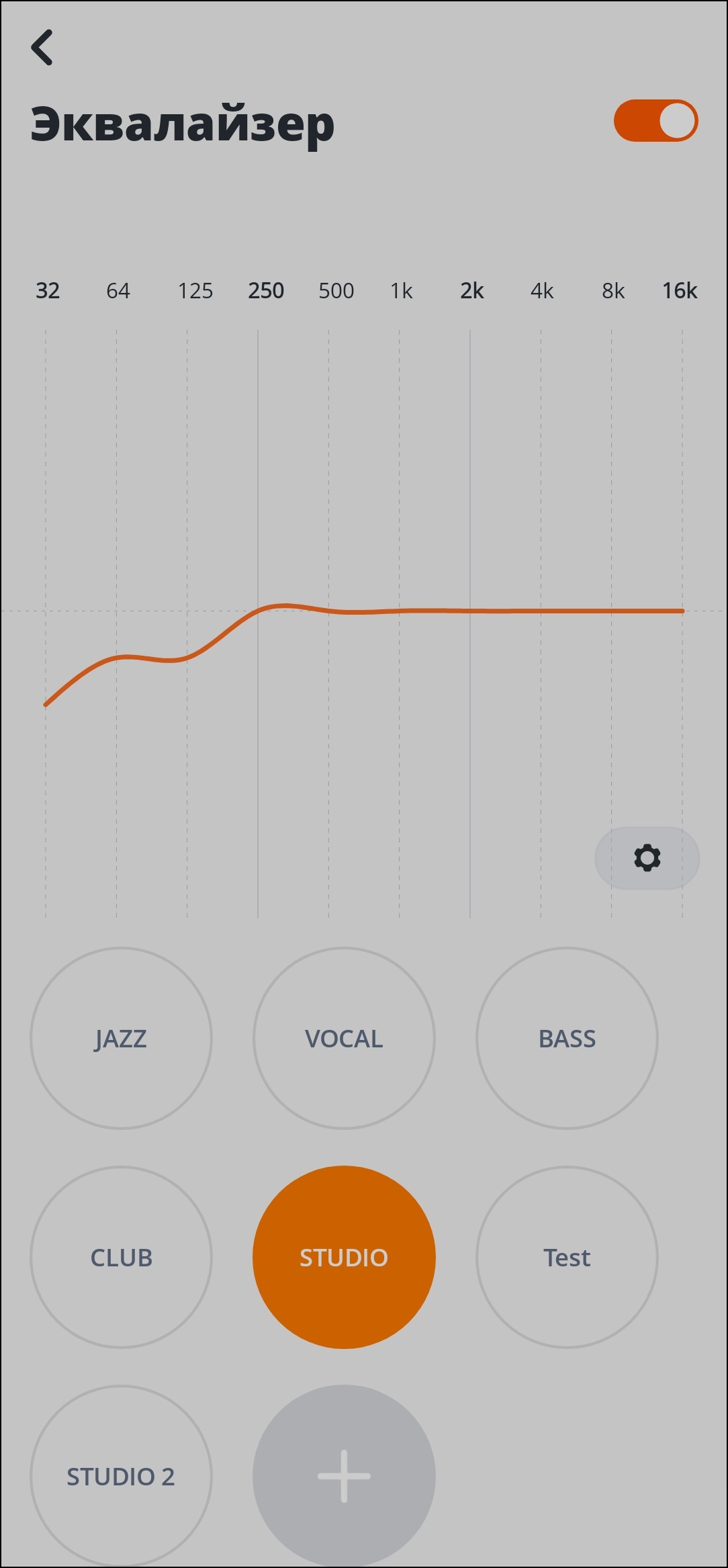Choose the STUDIO 2 preset
The height and width of the screenshot is (1568, 728).
pyautogui.click(x=121, y=1477)
